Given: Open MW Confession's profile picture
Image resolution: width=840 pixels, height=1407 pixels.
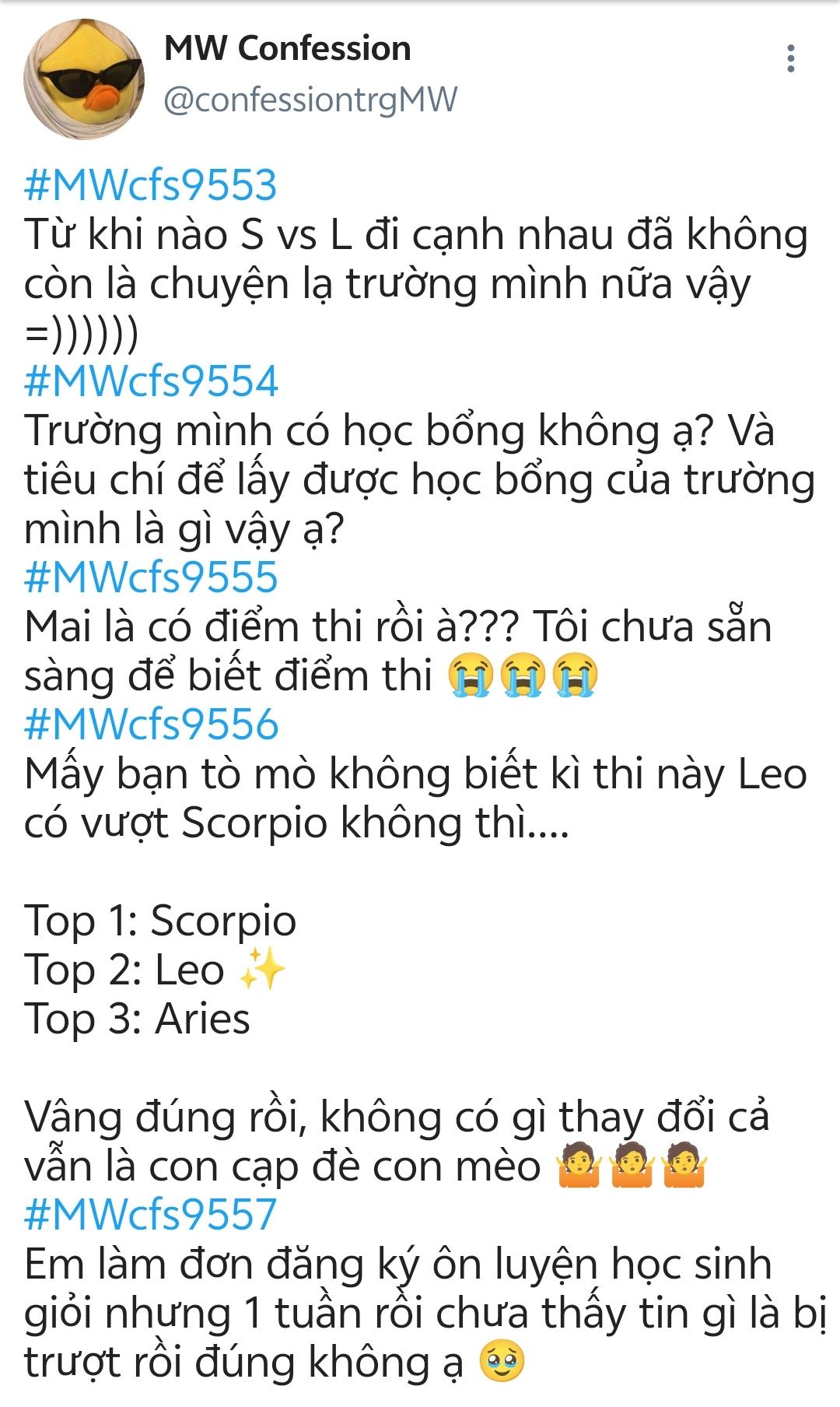Looking at the screenshot, I should 84,79.
